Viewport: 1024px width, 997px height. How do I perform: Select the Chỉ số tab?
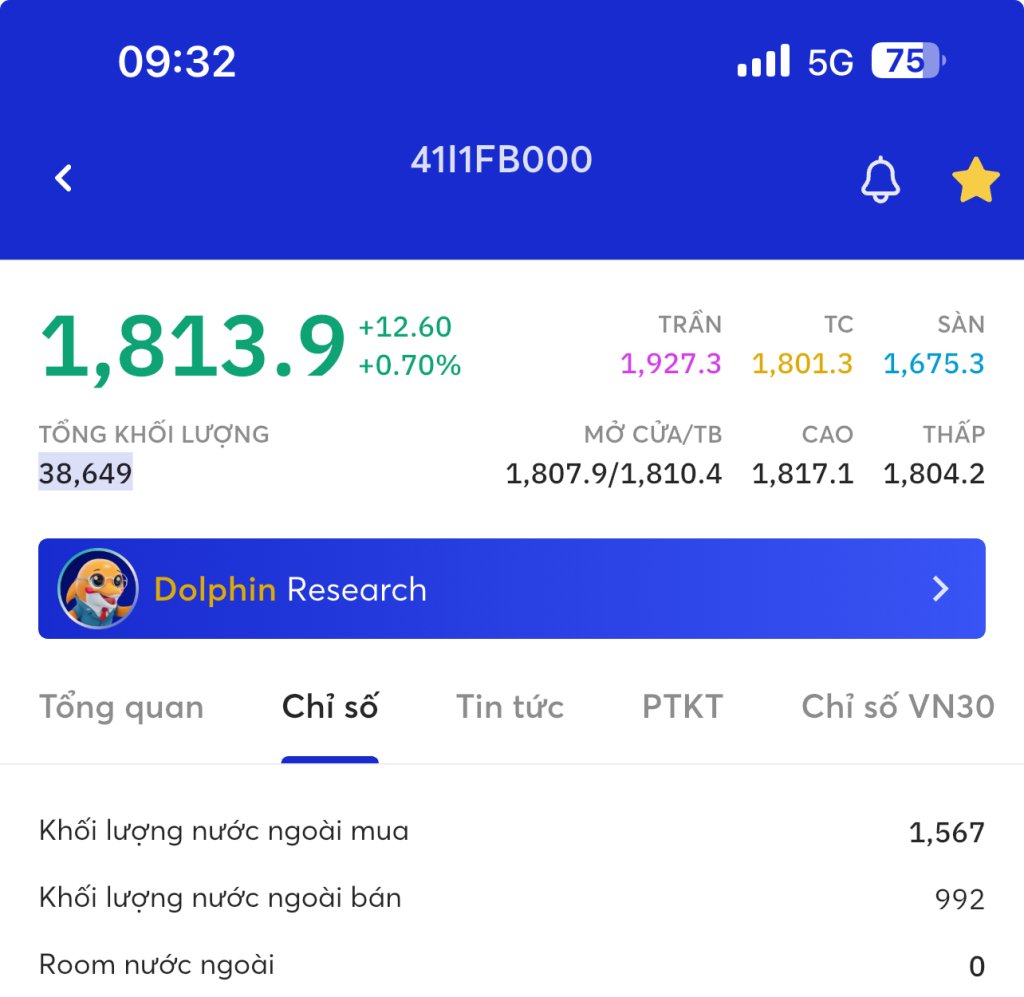click(330, 707)
